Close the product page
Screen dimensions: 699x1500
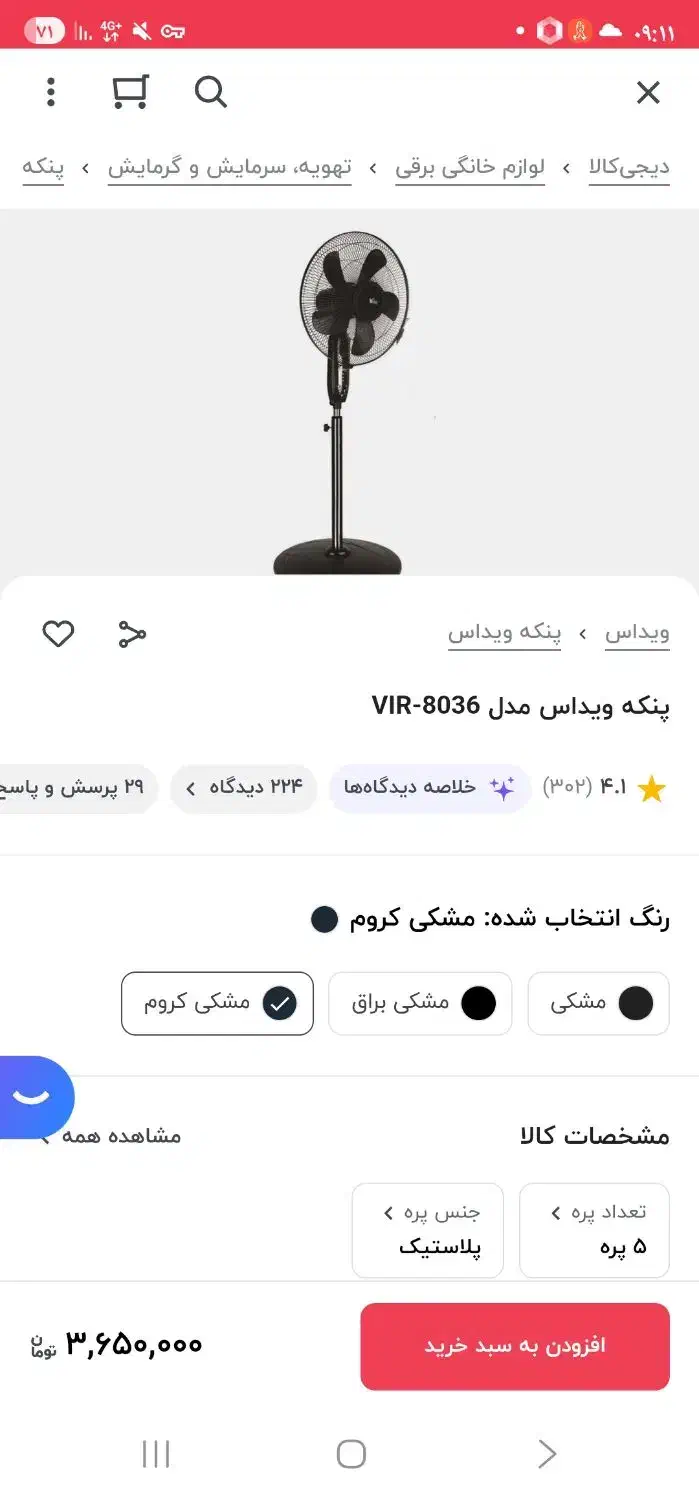coord(648,93)
